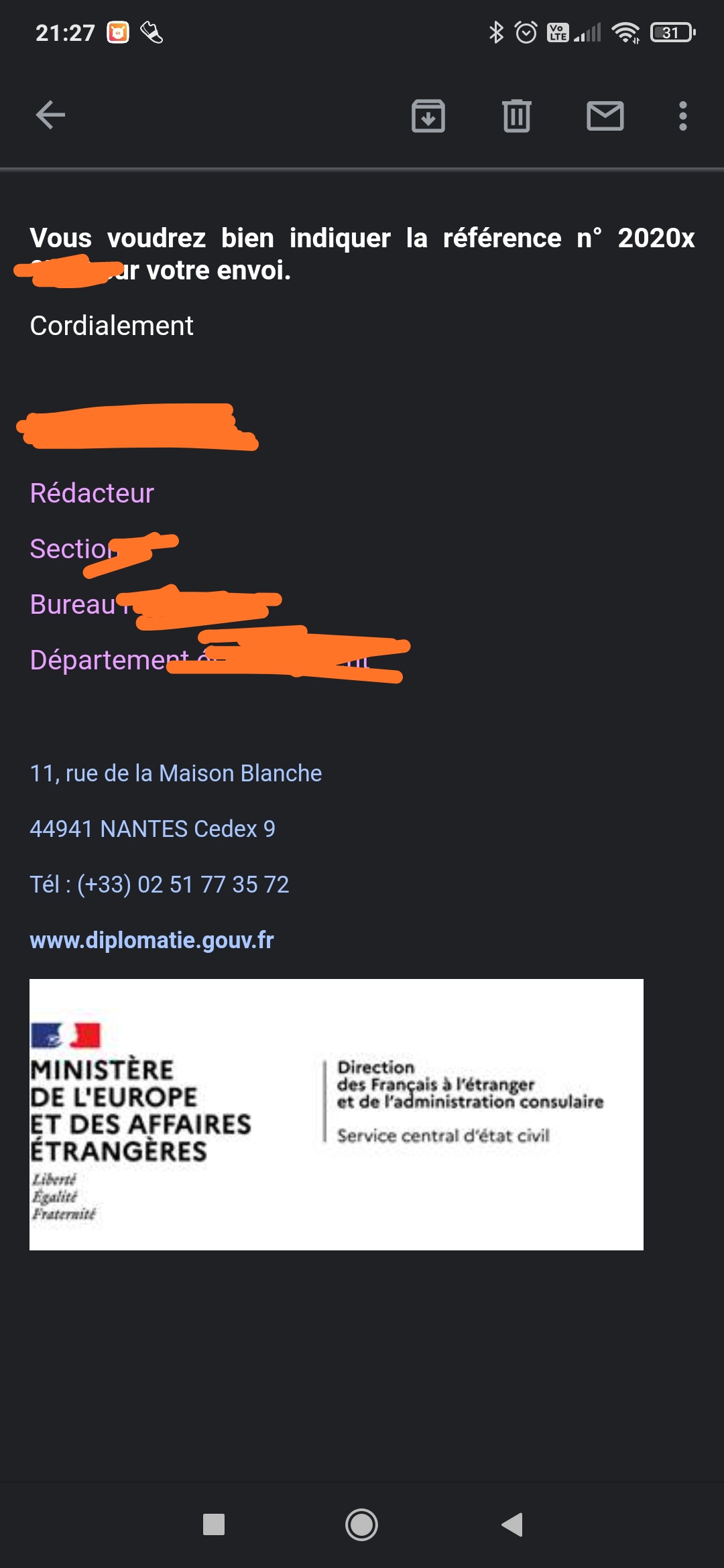Mark this email as unread
724x1568 pixels.
605,116
